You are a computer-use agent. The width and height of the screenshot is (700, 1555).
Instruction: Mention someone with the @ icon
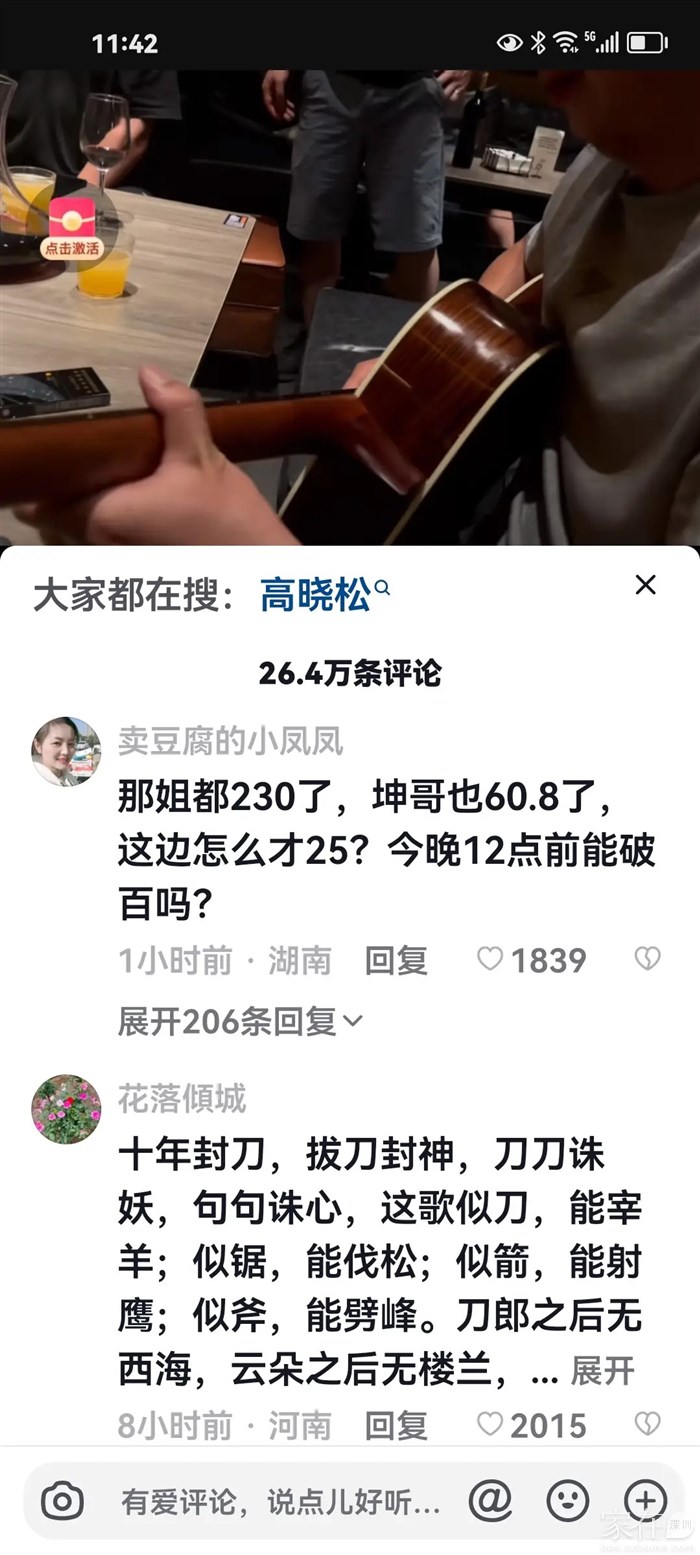(490, 1500)
